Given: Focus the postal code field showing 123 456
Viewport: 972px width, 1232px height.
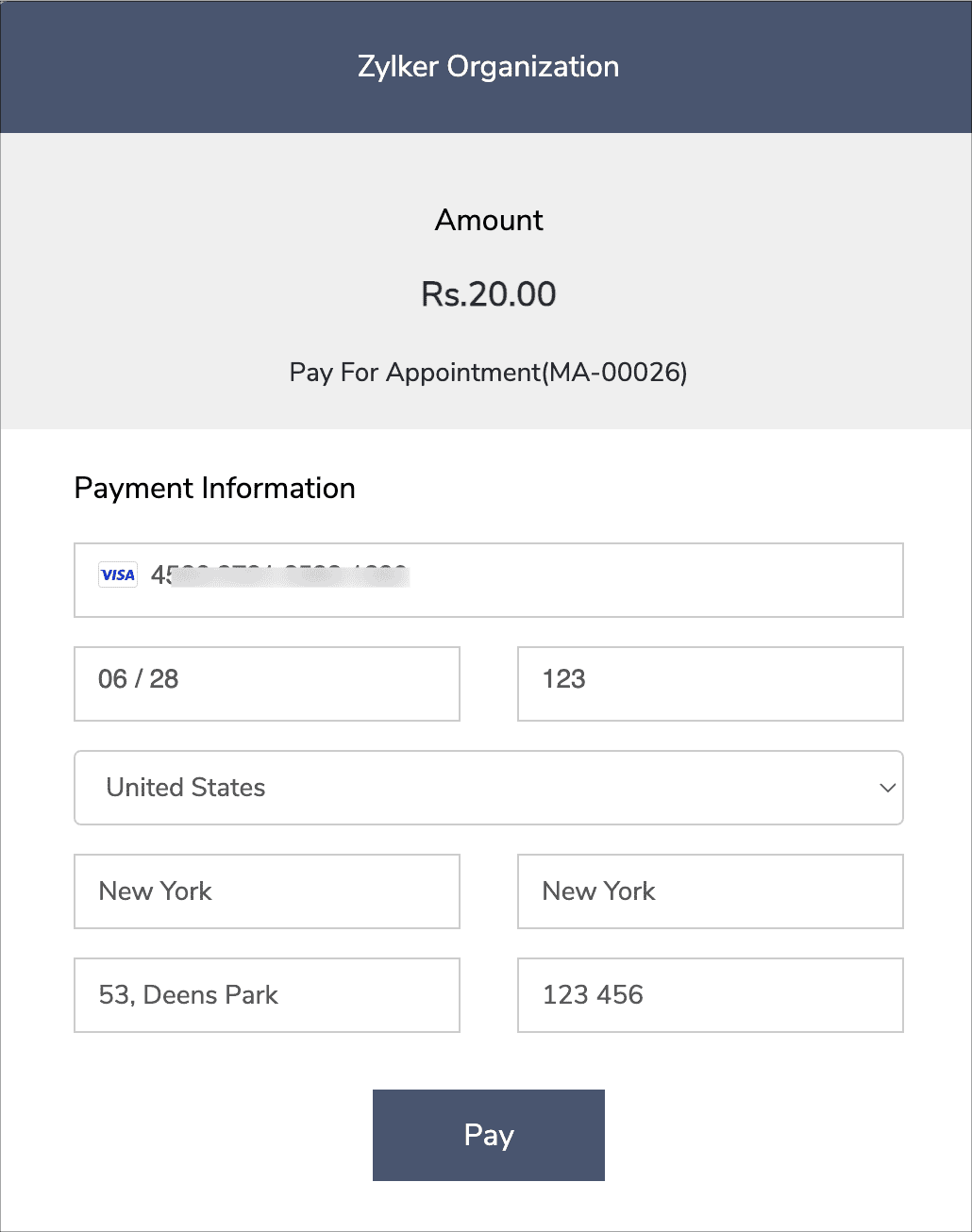Looking at the screenshot, I should tap(710, 994).
